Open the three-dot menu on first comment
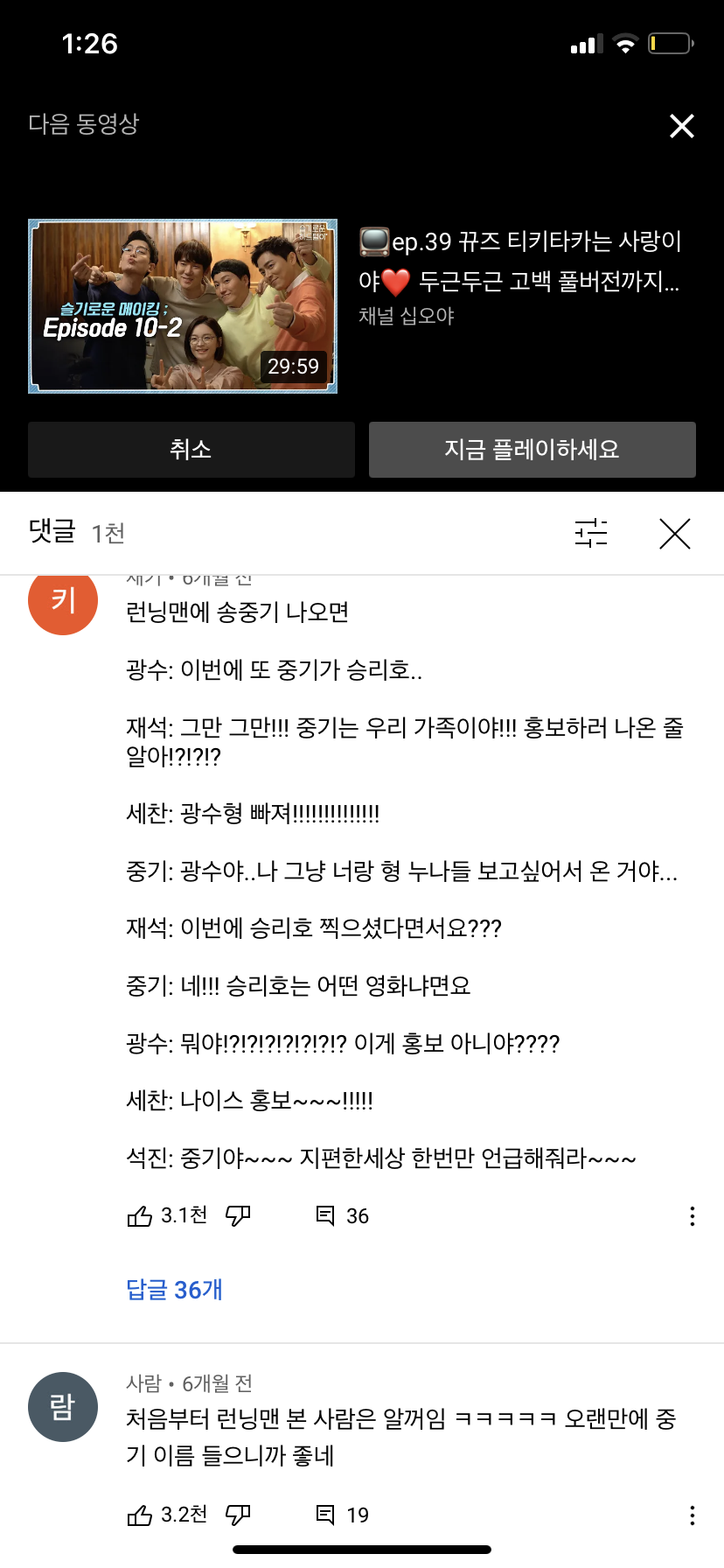Screen dimensions: 724x1568 point(692,1215)
